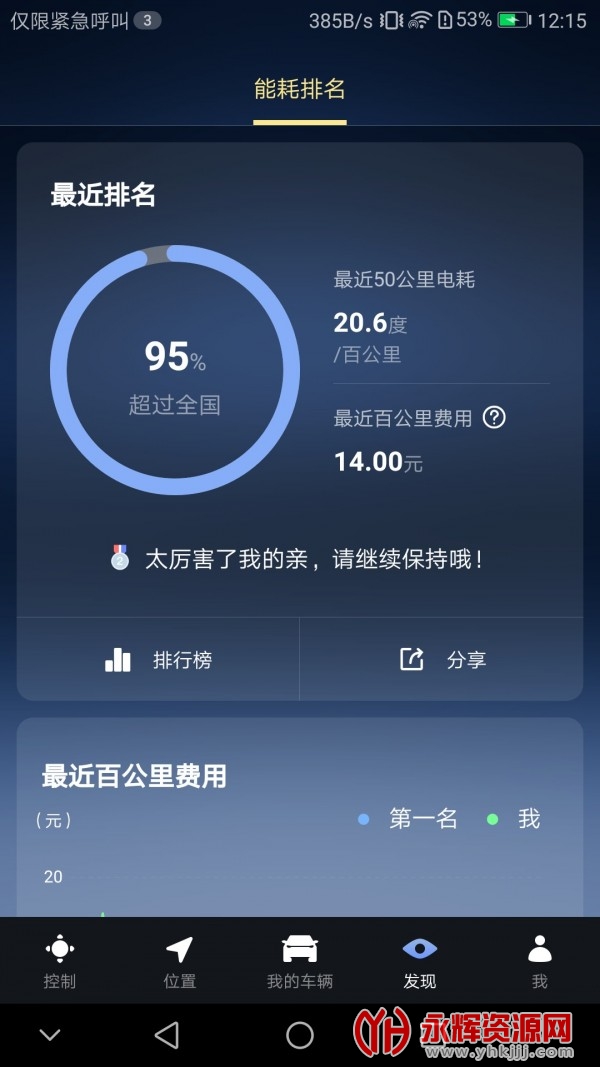
Task: Tap the system back button
Action: [x=167, y=1035]
